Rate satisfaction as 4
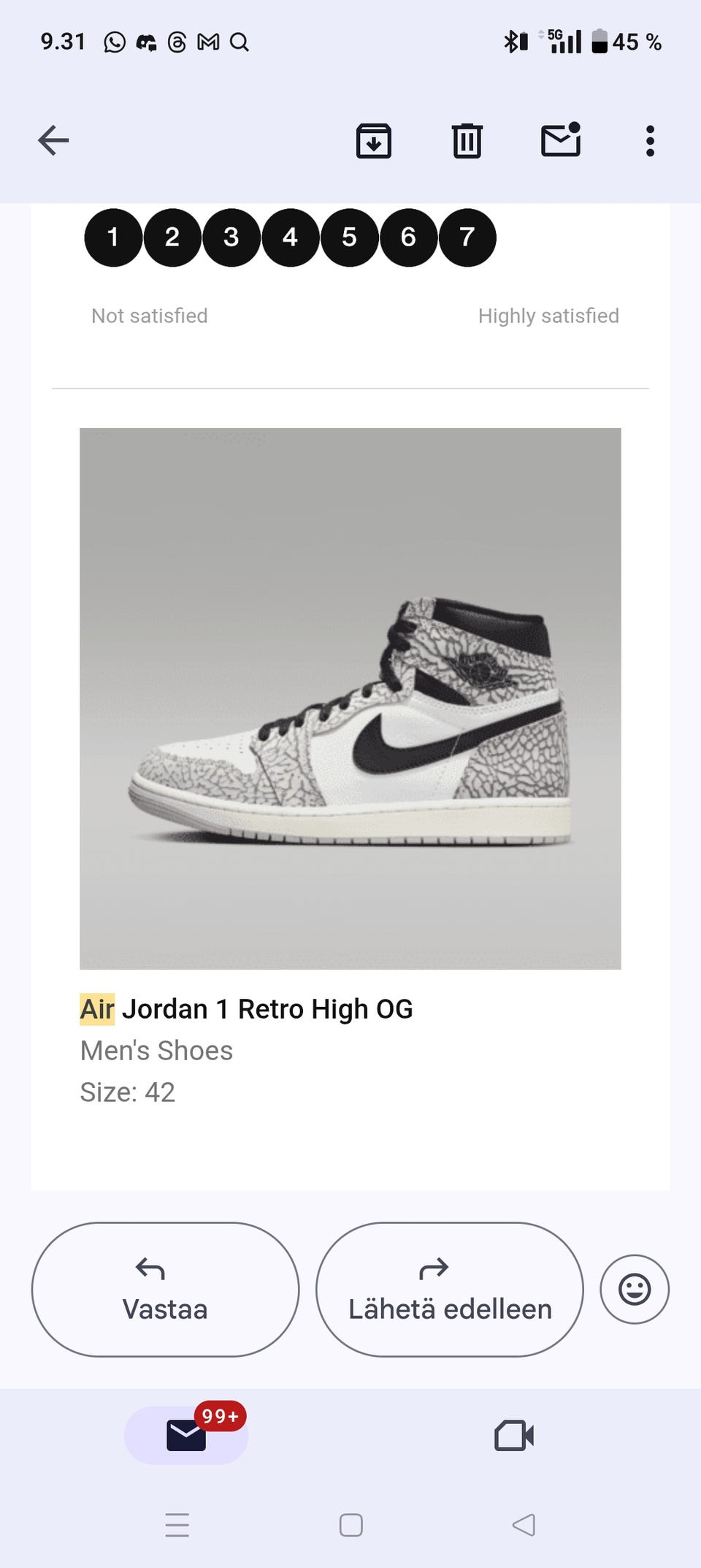 click(290, 237)
